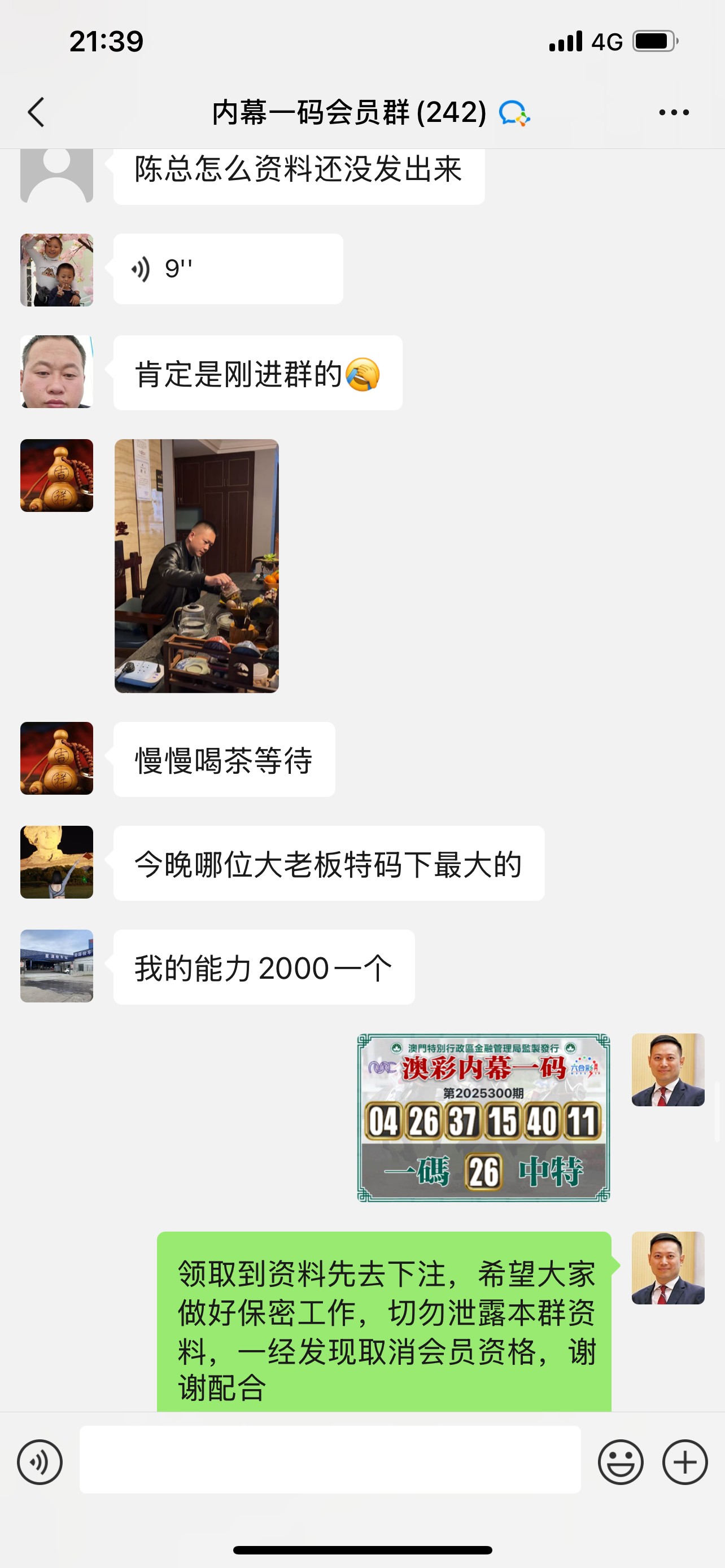Open the emoji sticker panel

click(x=621, y=1461)
